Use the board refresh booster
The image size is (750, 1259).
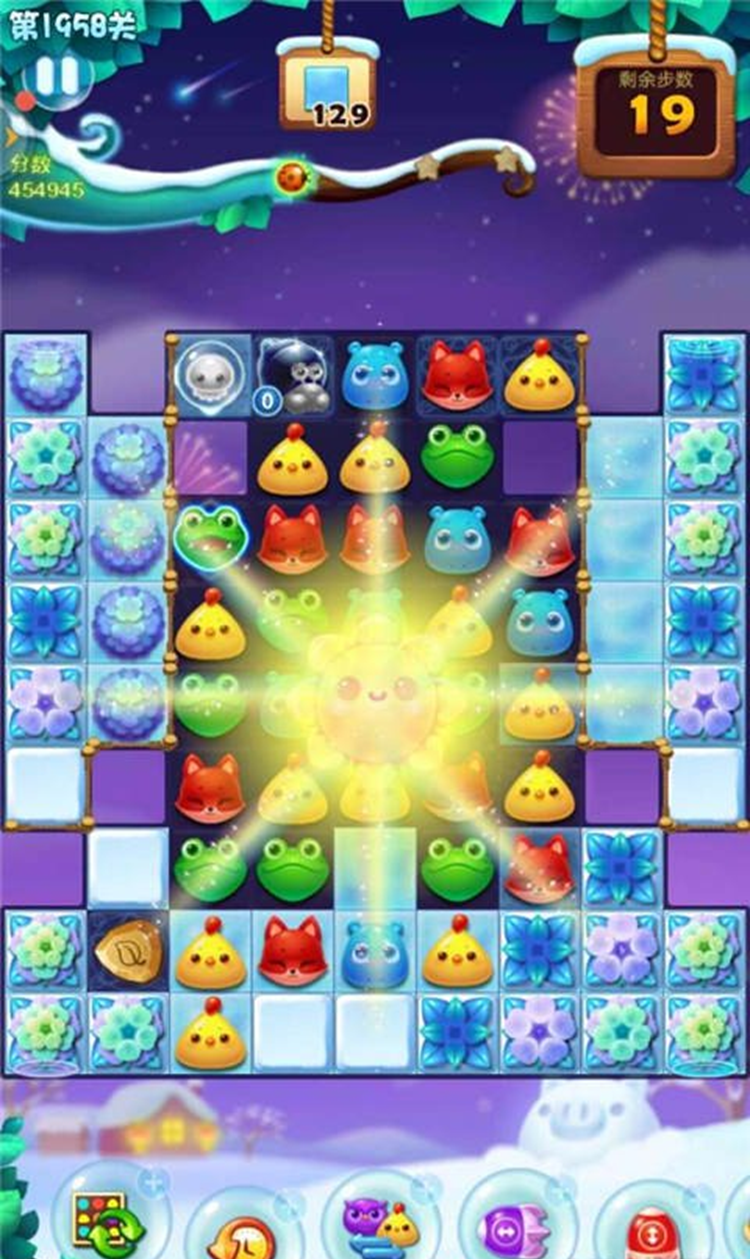point(99,1217)
